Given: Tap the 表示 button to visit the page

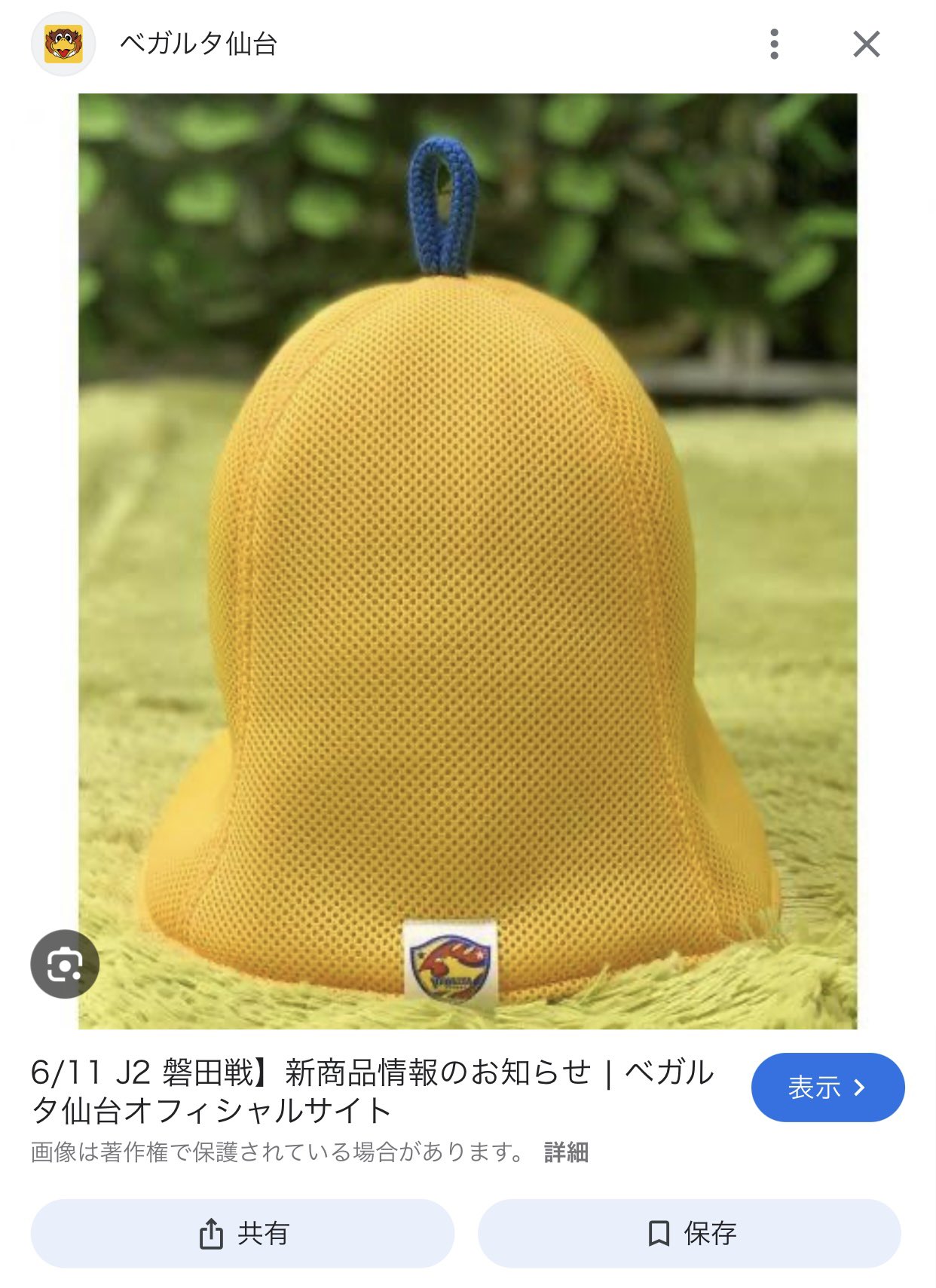Looking at the screenshot, I should coord(827,1087).
